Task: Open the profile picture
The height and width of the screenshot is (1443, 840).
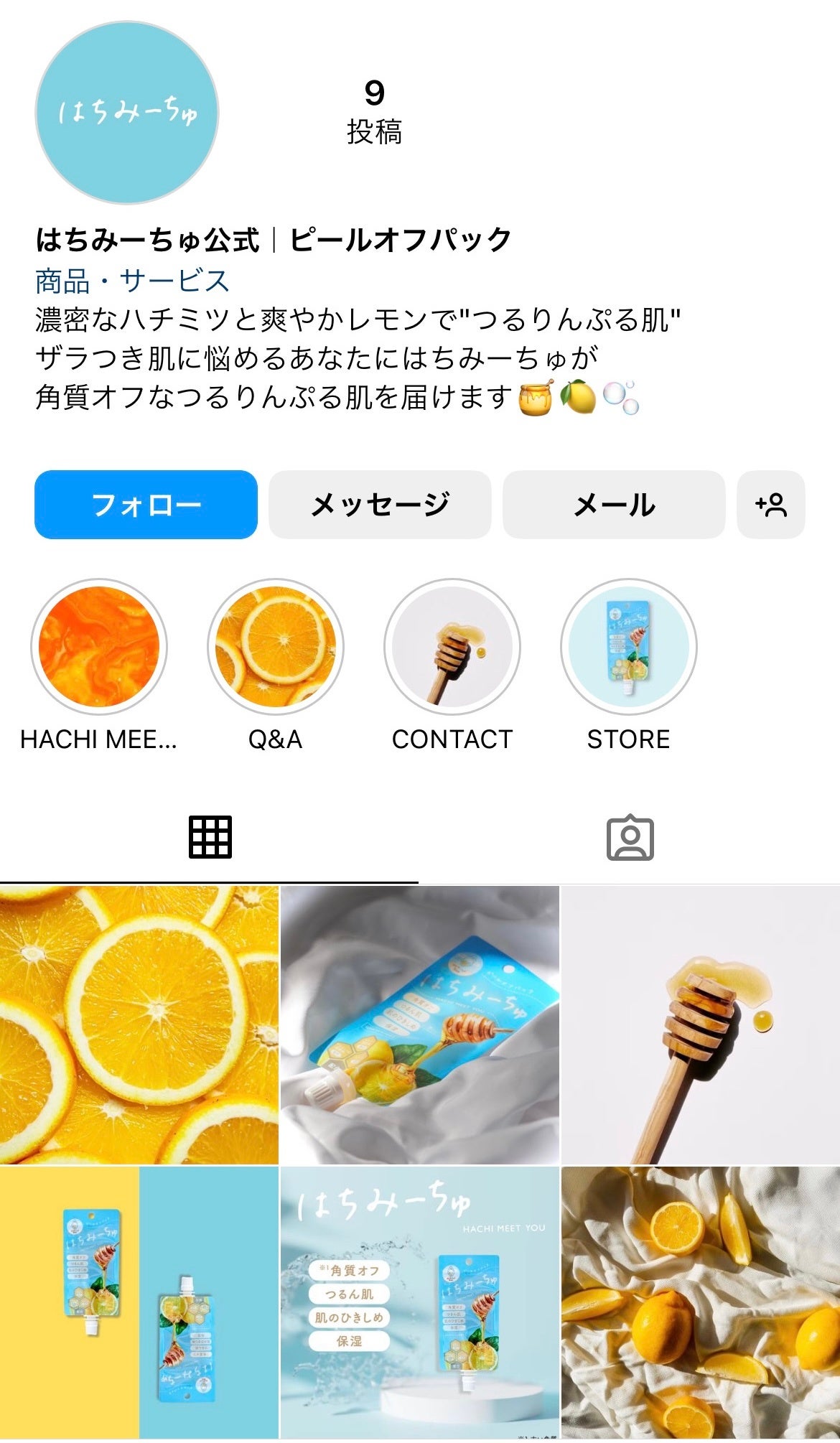Action: click(x=127, y=113)
